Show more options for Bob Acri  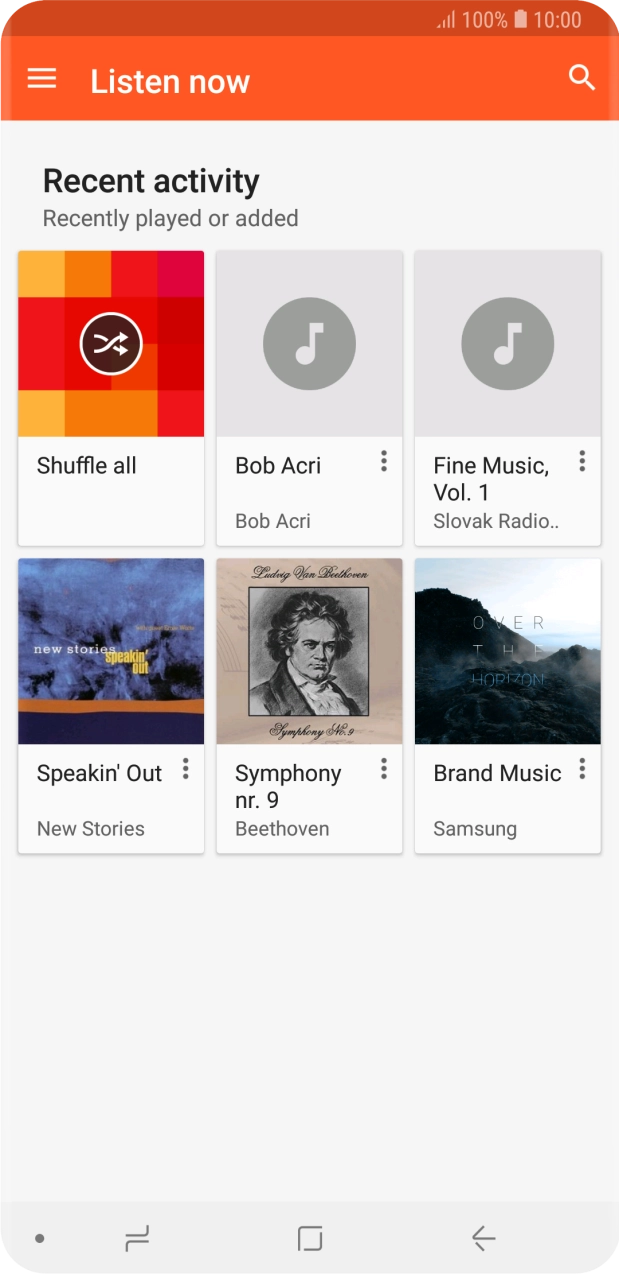tap(383, 461)
